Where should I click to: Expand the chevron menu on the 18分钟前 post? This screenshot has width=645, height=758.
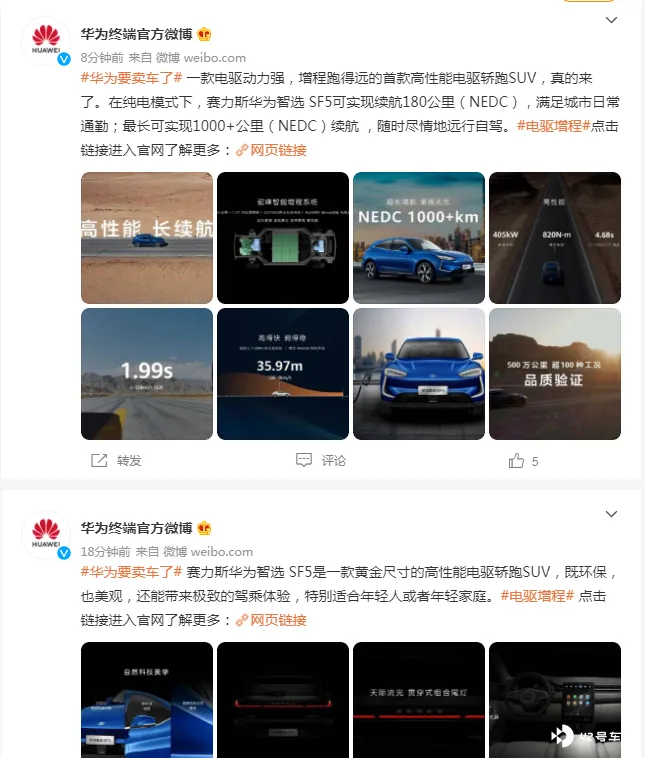point(612,514)
